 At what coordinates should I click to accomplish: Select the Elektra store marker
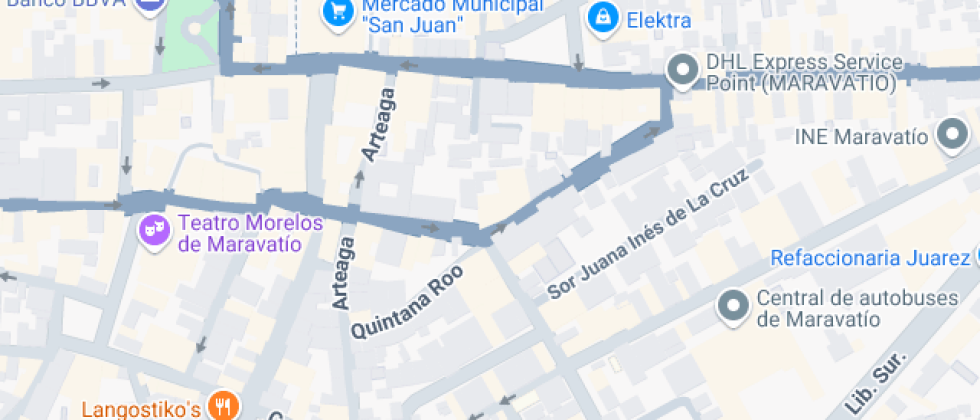click(x=602, y=17)
